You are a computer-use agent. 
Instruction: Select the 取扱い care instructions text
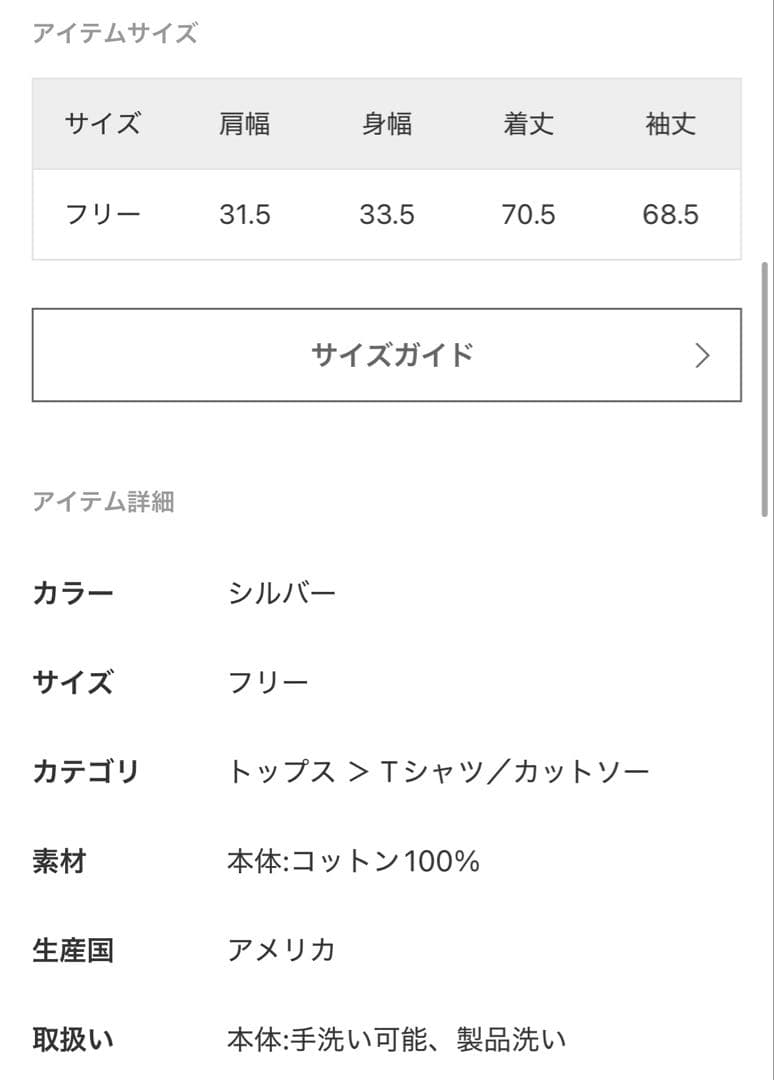coord(71,1040)
